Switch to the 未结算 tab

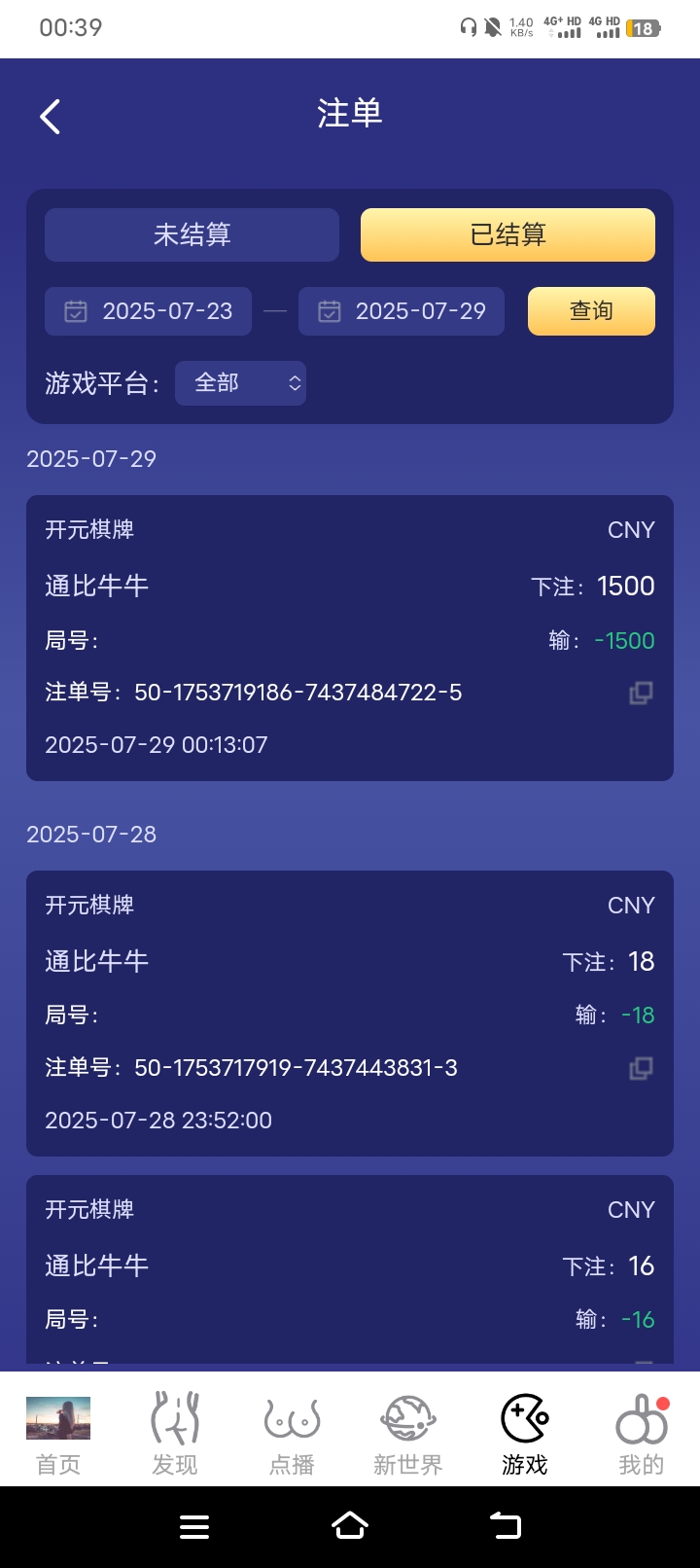(192, 234)
